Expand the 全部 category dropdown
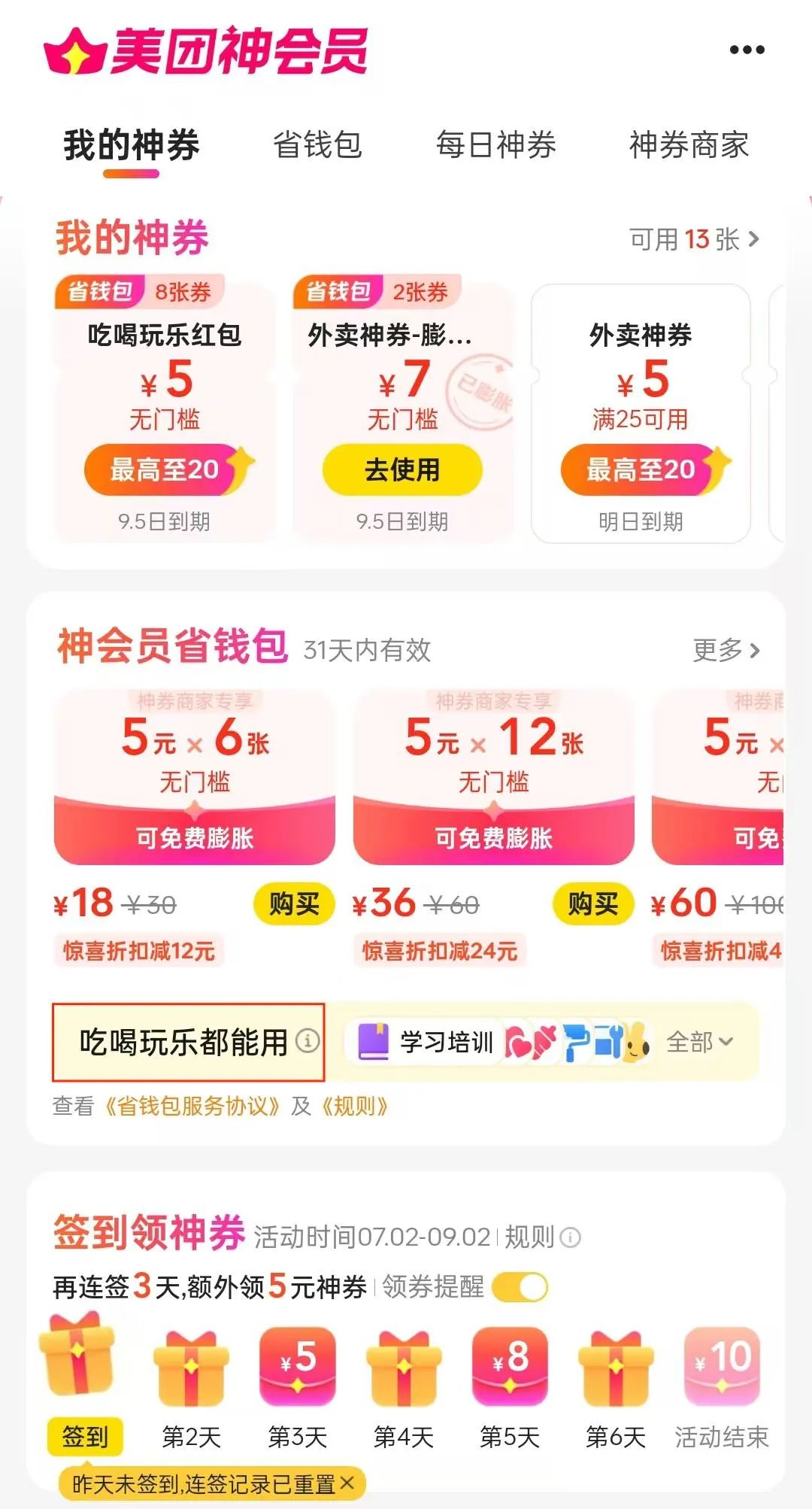 (x=700, y=1043)
